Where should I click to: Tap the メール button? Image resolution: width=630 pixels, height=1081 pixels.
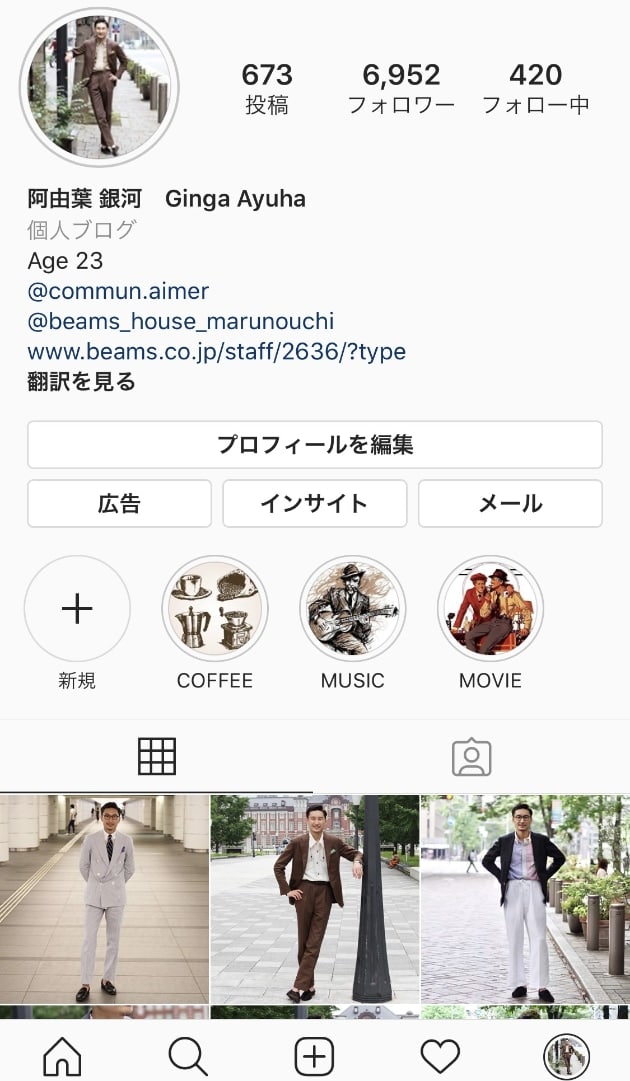[510, 503]
